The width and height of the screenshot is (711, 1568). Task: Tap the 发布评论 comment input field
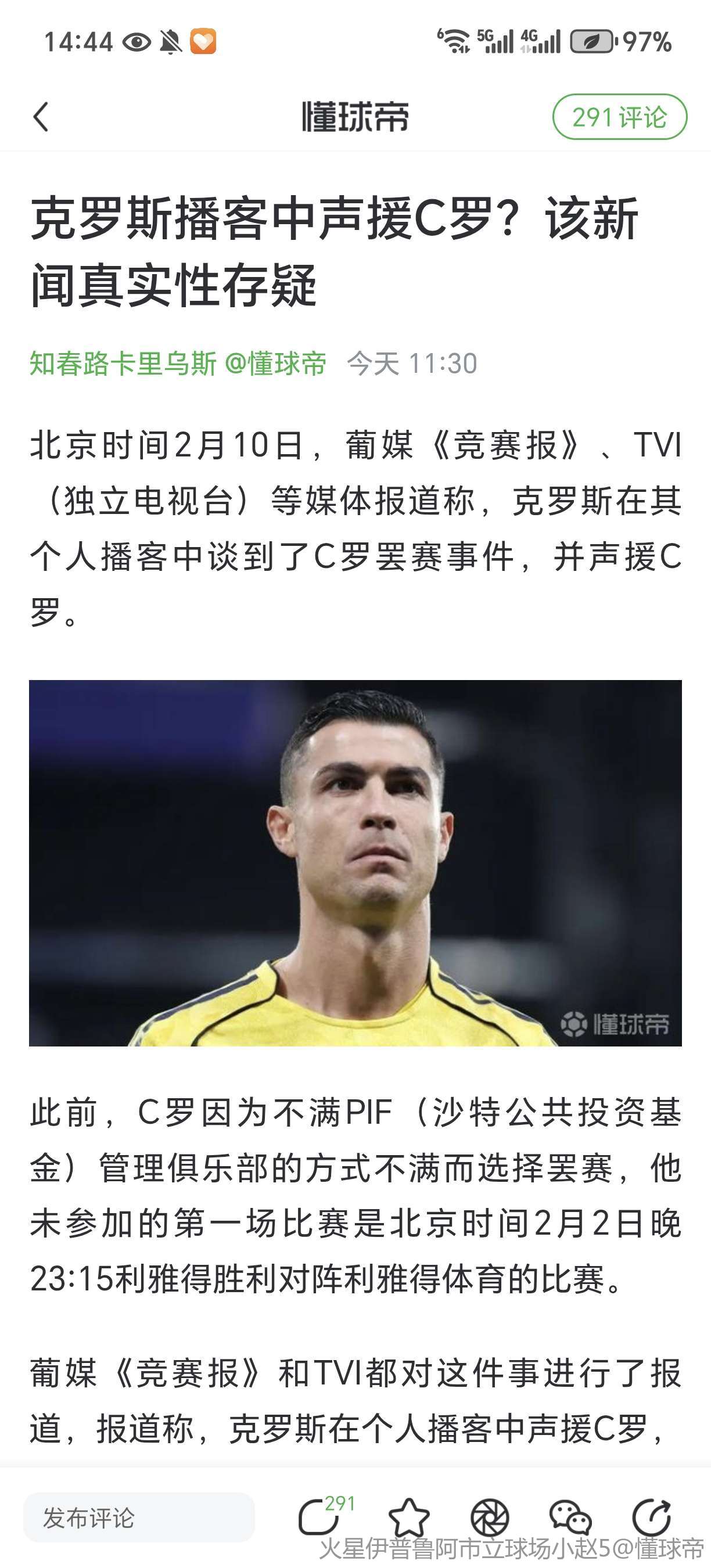click(x=139, y=1517)
